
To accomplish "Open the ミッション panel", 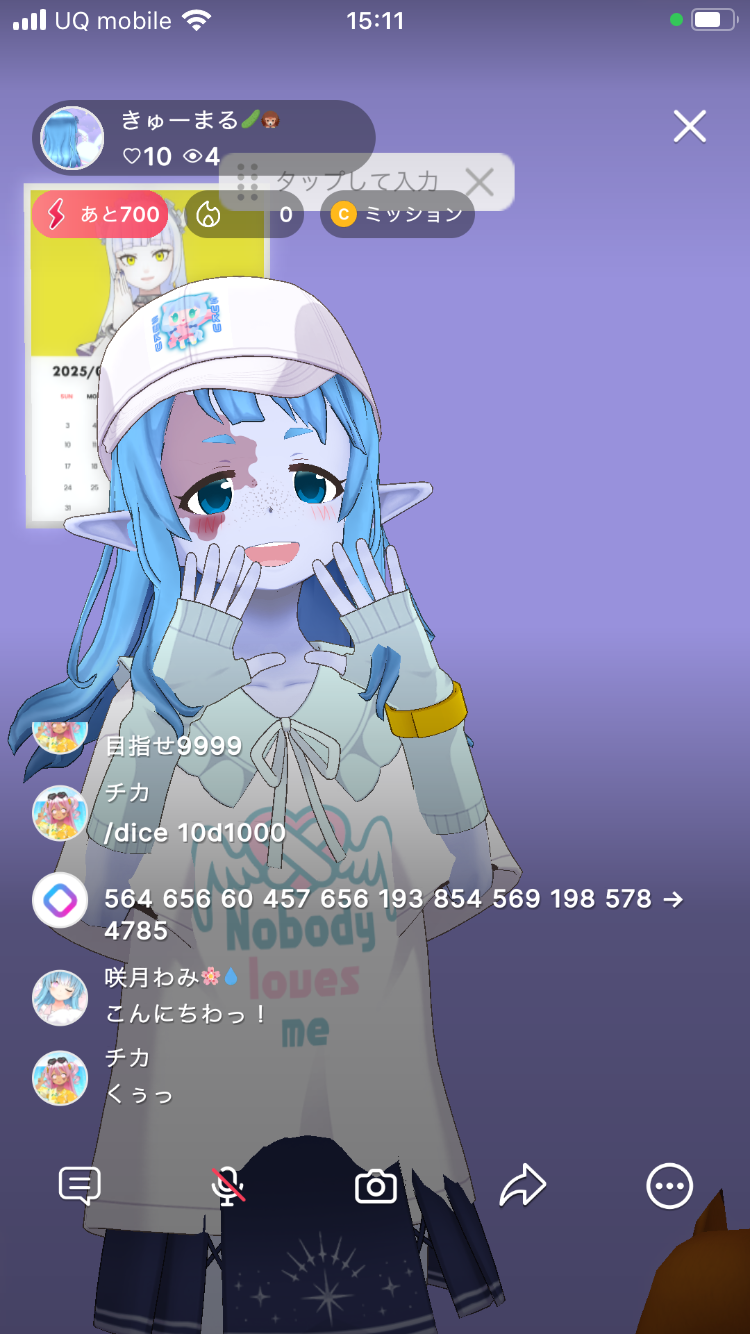I will click(x=397, y=214).
